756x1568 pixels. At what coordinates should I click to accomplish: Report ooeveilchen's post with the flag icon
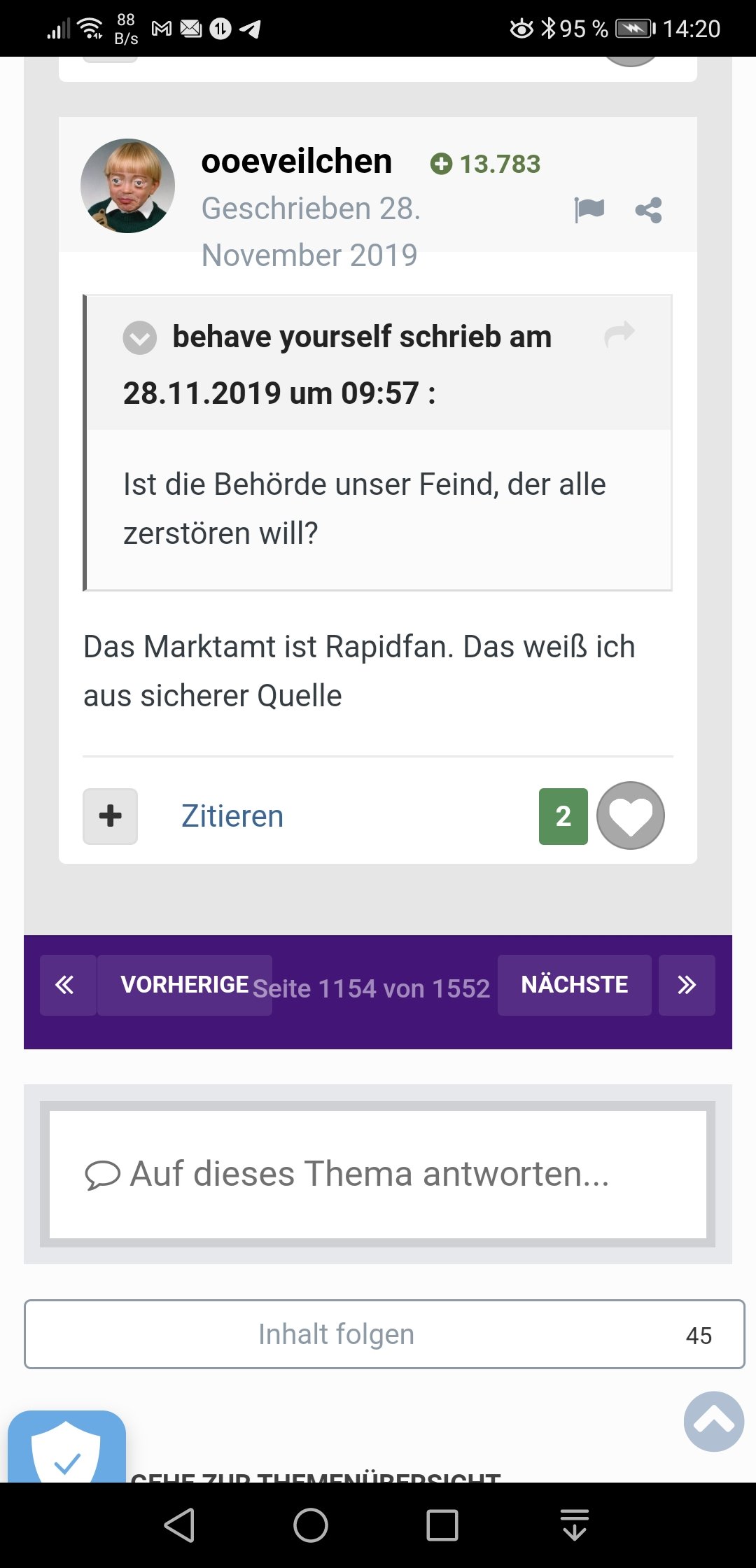click(x=589, y=209)
